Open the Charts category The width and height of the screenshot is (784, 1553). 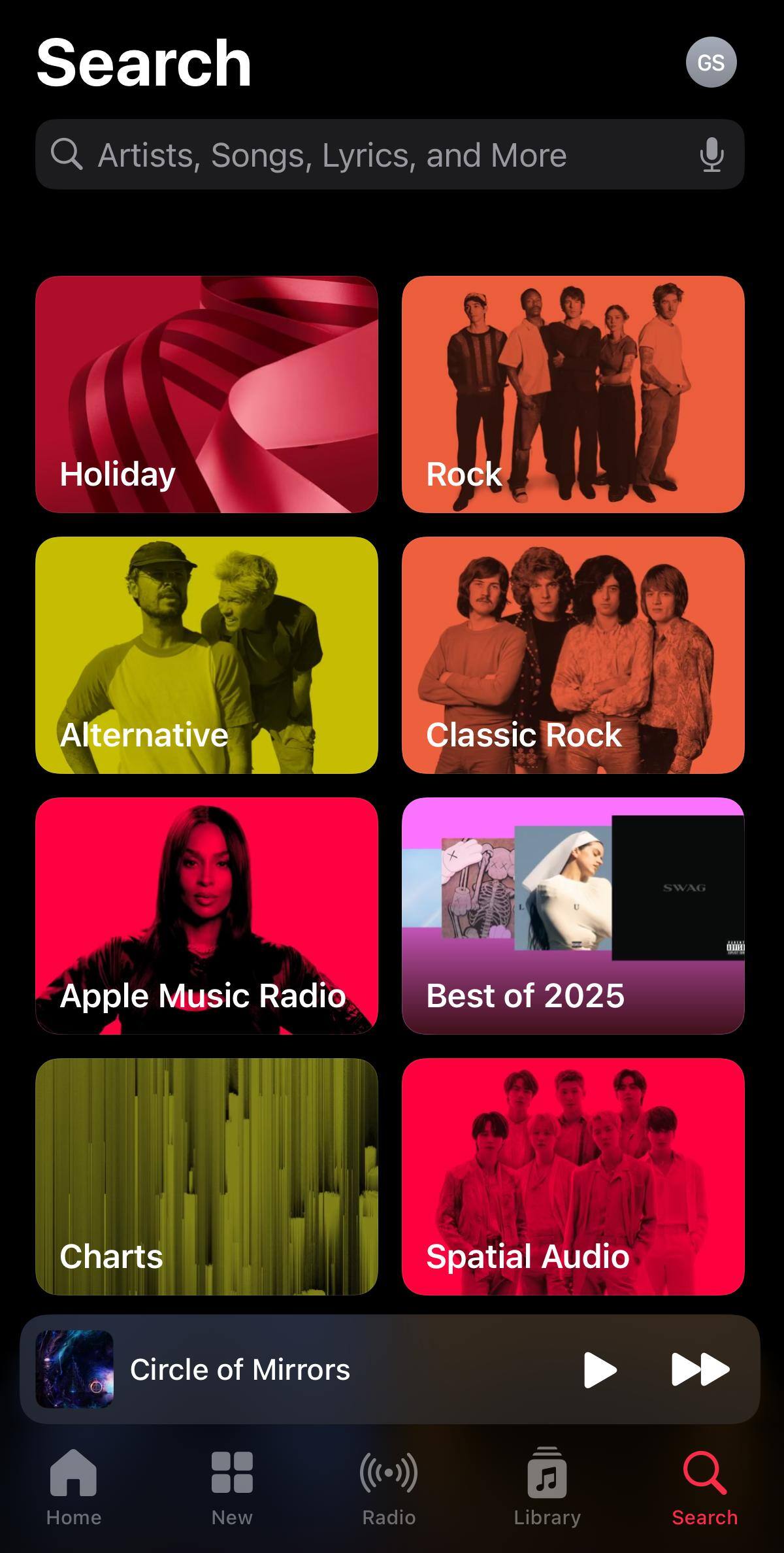[206, 1177]
